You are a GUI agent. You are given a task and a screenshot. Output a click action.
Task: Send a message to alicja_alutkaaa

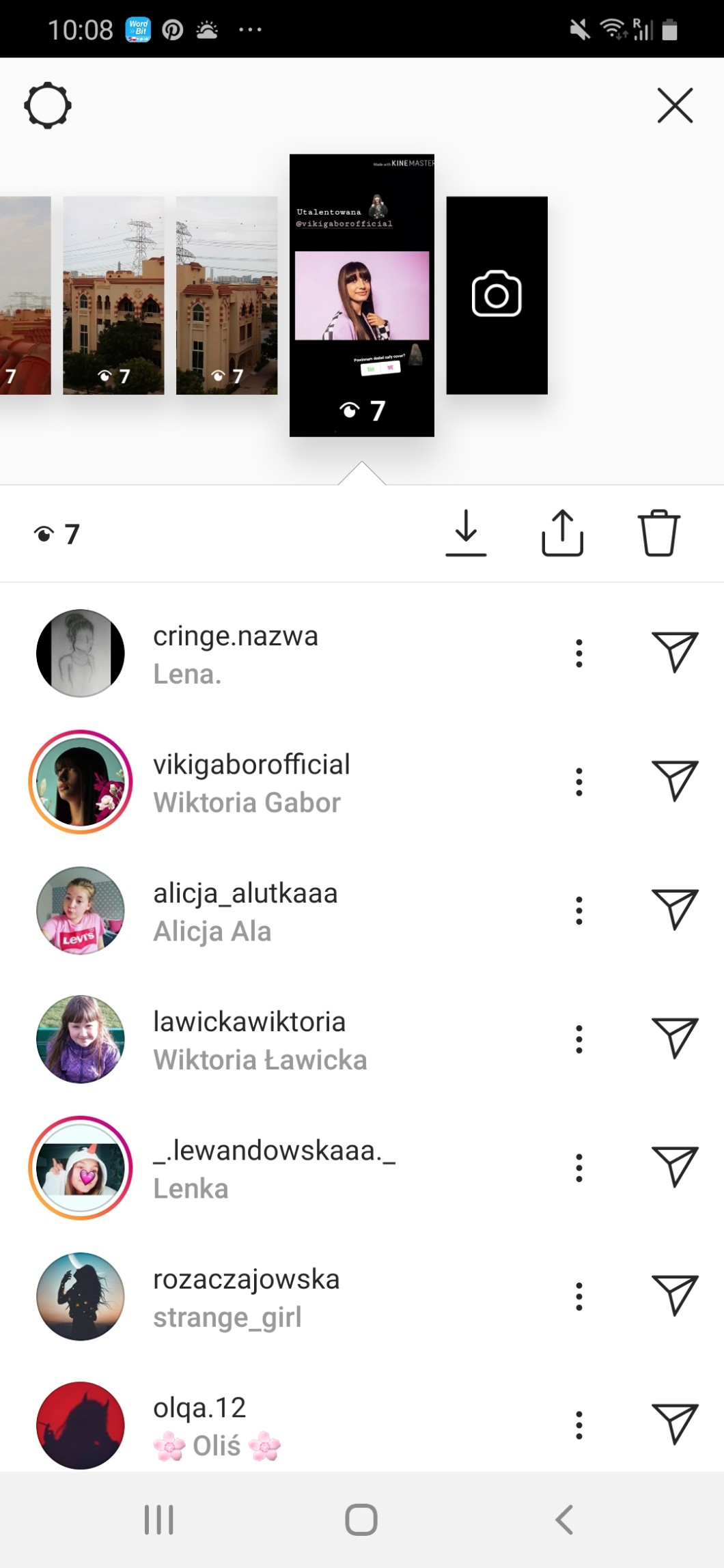pyautogui.click(x=675, y=910)
